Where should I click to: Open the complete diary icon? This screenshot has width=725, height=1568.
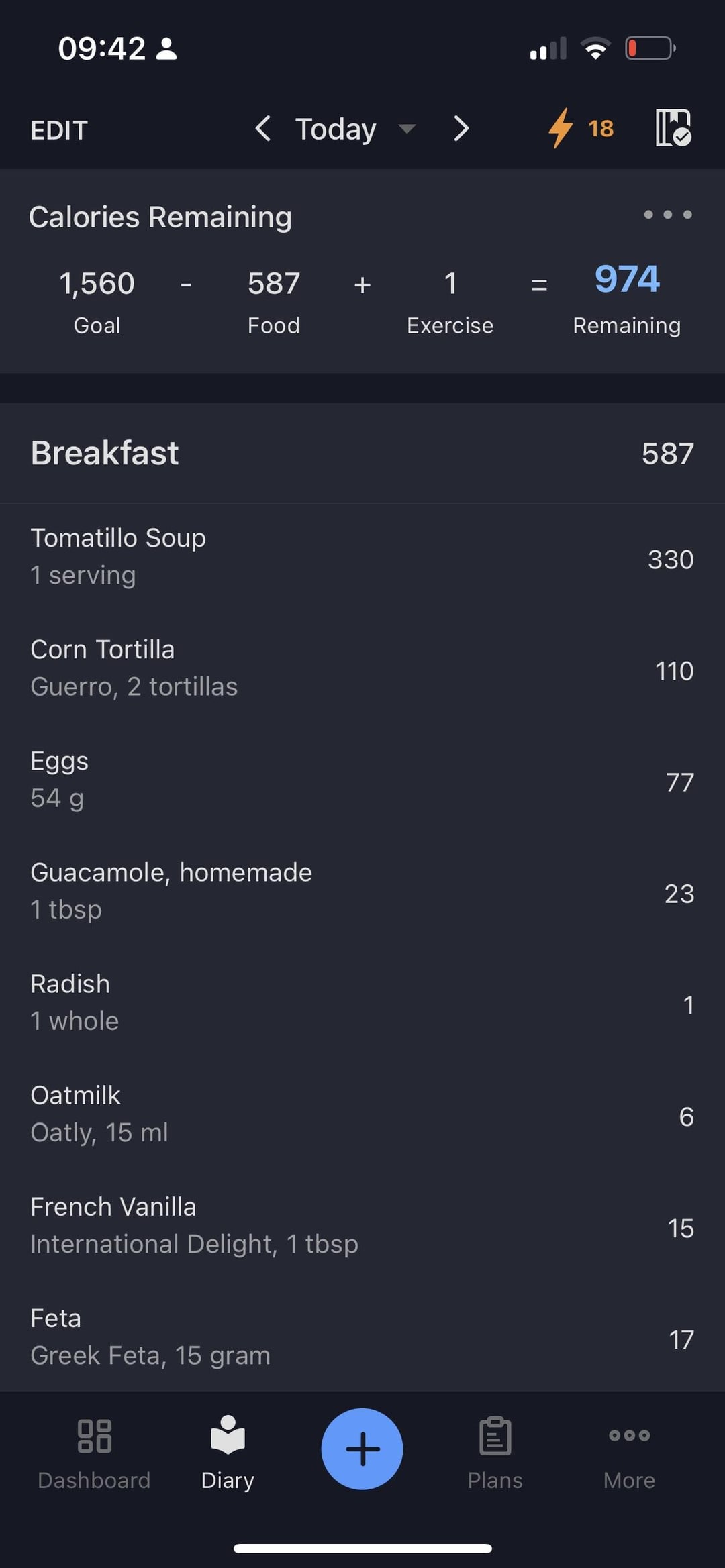click(x=673, y=127)
